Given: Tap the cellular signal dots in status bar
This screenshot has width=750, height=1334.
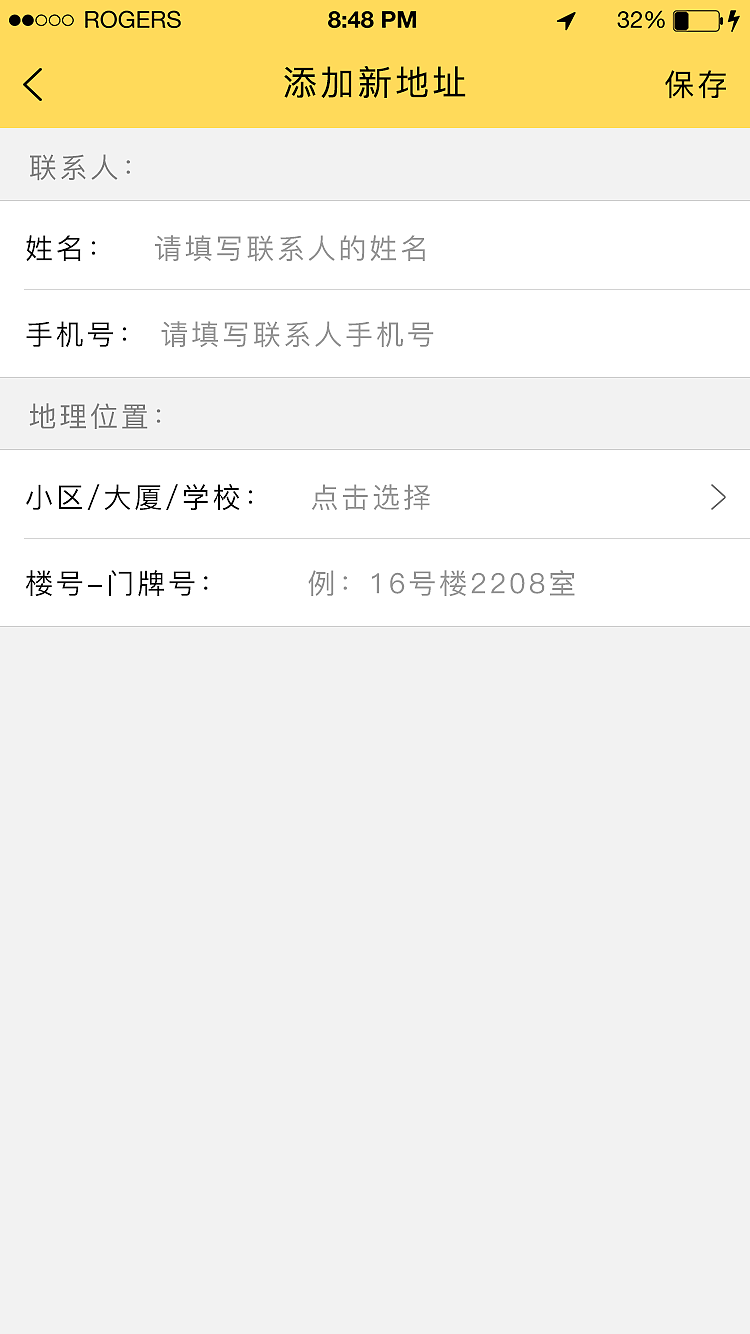Looking at the screenshot, I should point(40,18).
